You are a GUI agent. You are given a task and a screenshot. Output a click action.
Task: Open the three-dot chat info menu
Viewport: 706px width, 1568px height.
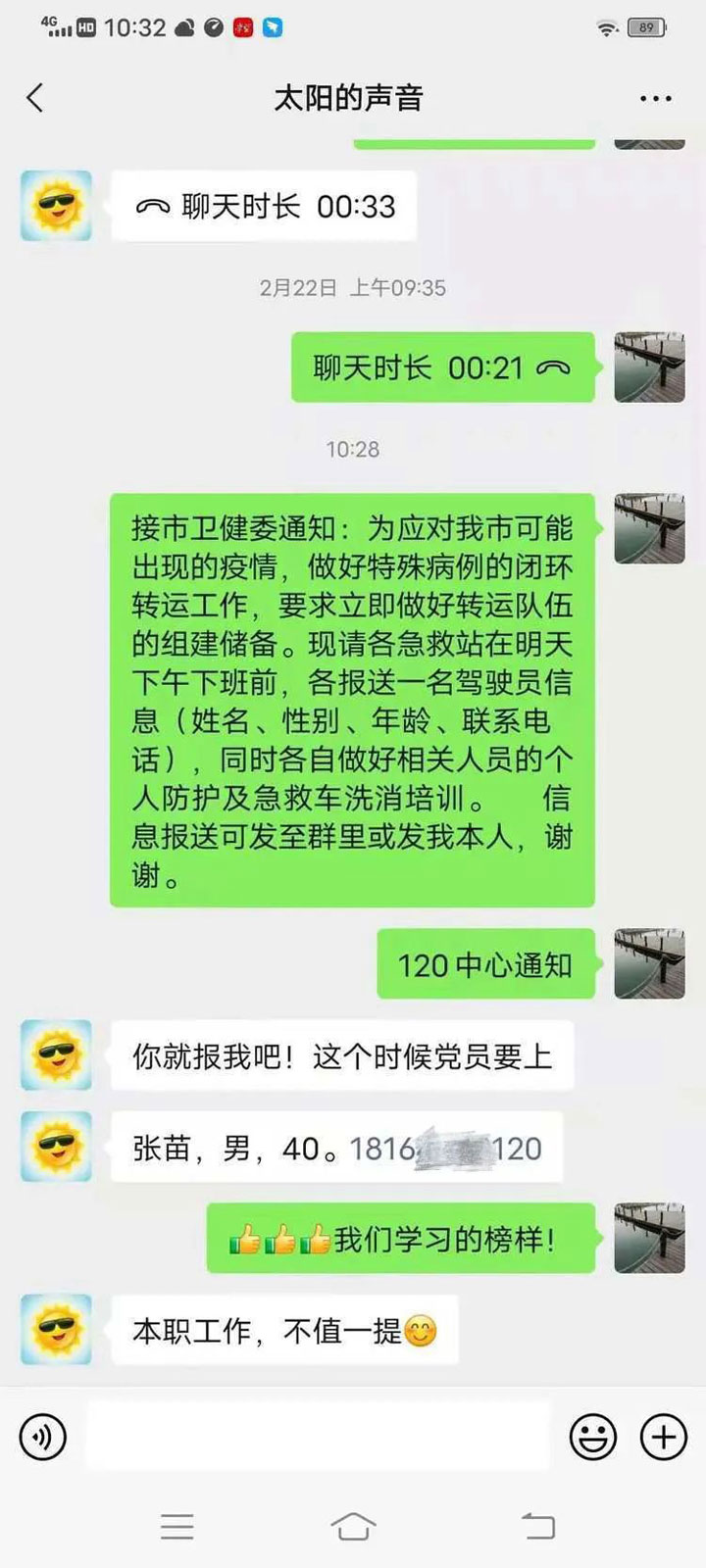(655, 99)
